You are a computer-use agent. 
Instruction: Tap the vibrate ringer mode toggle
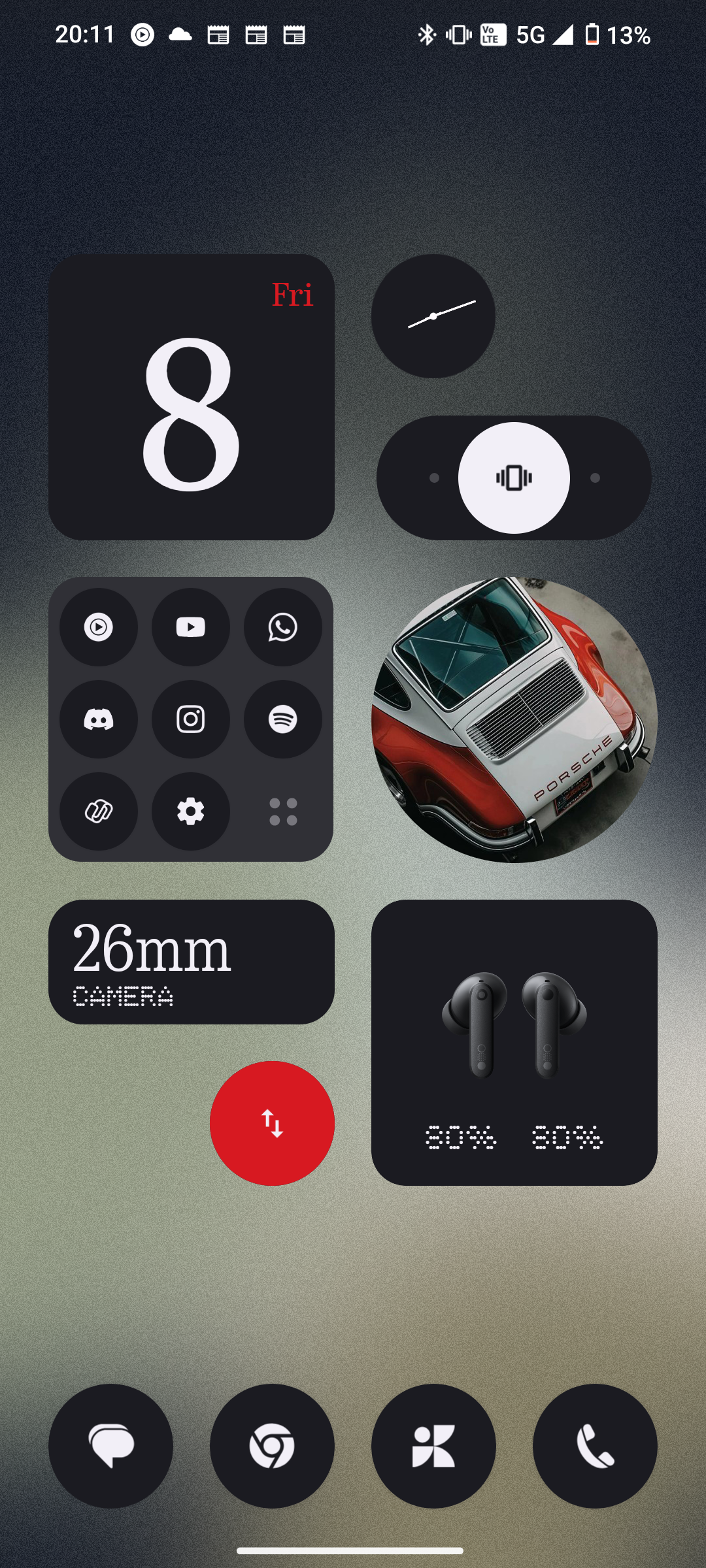[514, 478]
